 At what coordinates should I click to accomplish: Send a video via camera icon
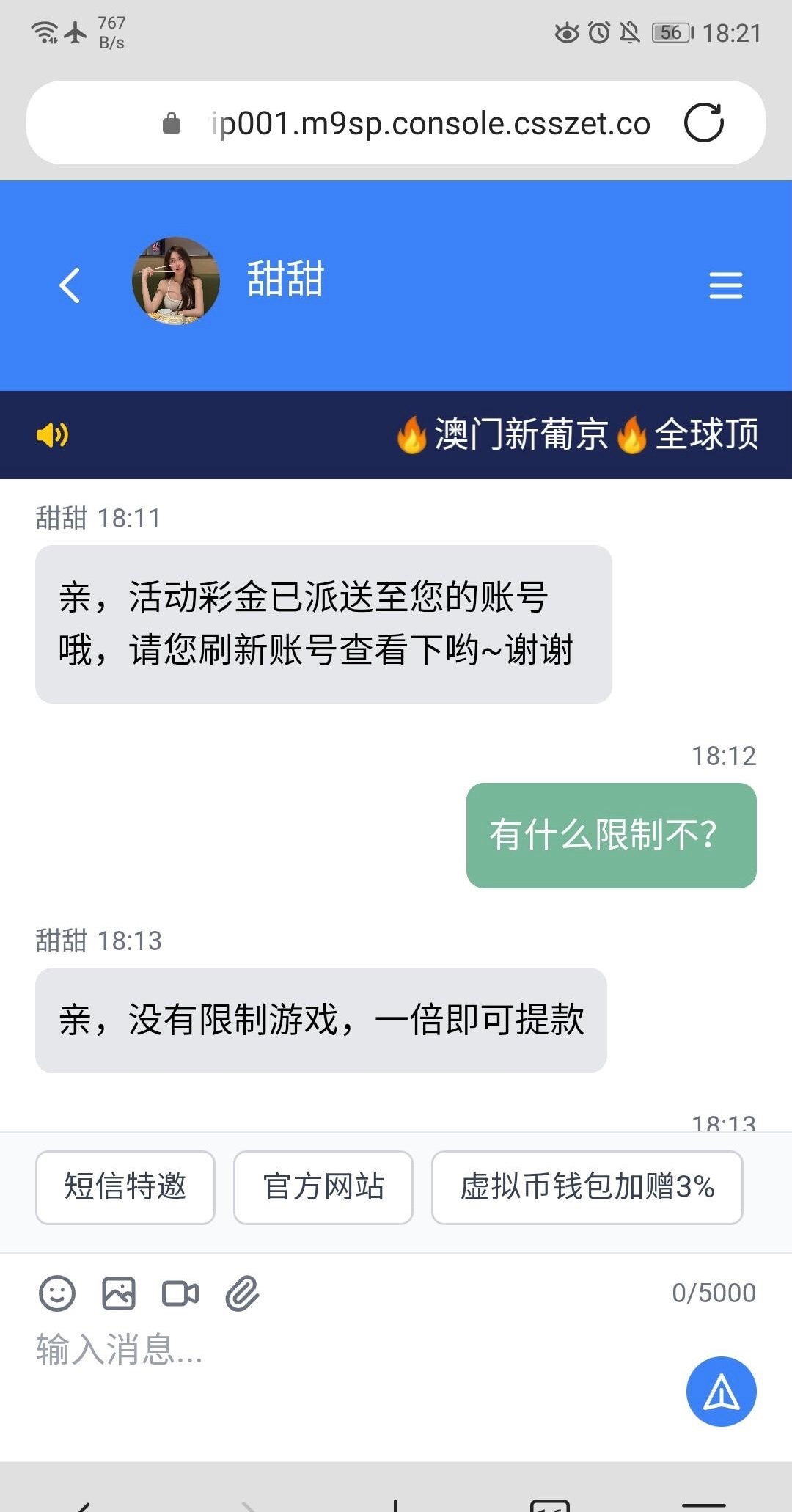180,1293
